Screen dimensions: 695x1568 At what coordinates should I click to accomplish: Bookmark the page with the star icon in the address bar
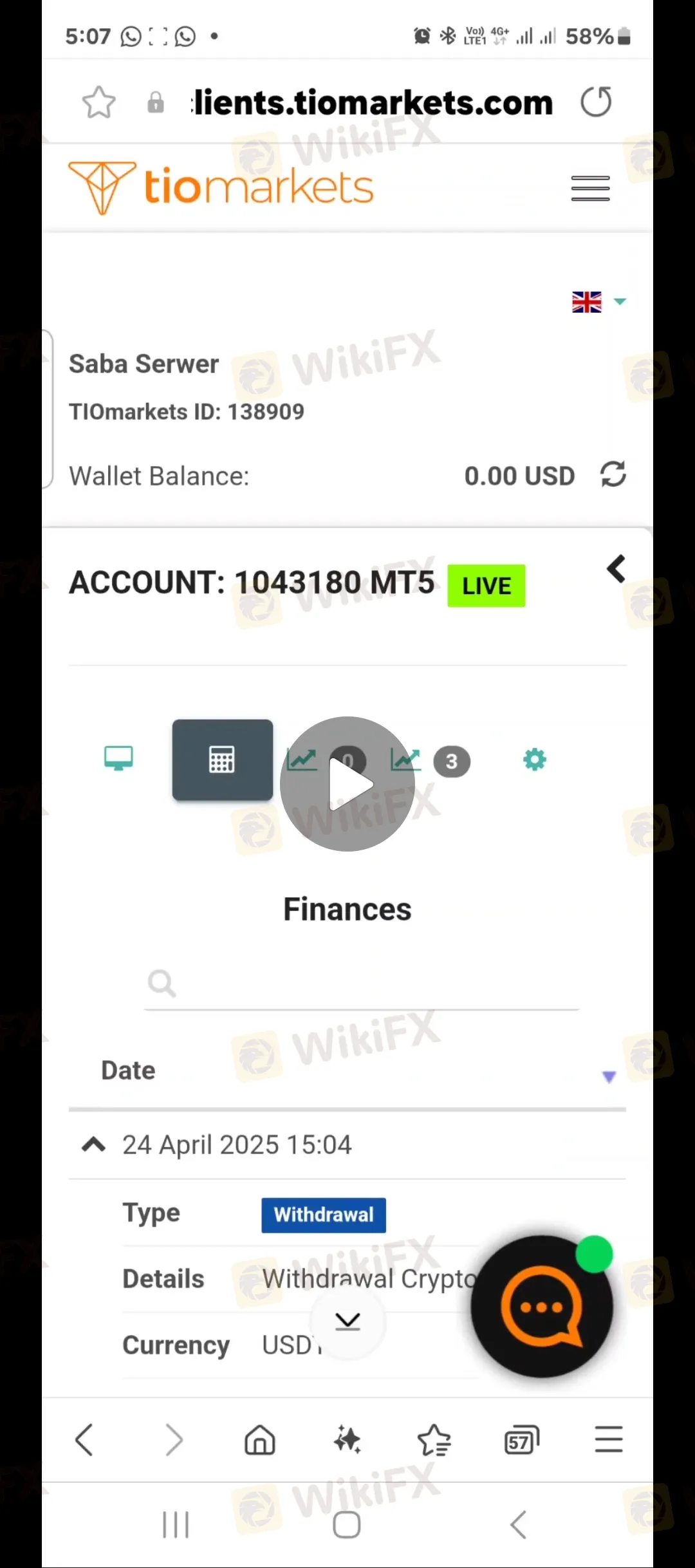coord(99,102)
